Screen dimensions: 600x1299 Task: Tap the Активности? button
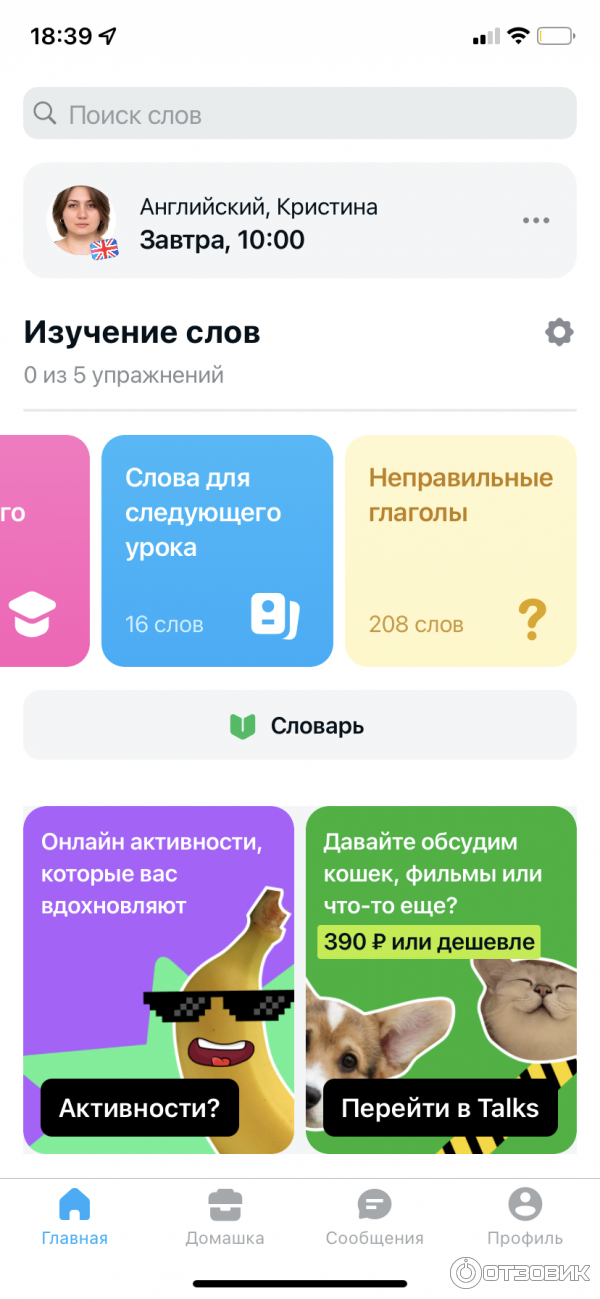click(139, 1108)
